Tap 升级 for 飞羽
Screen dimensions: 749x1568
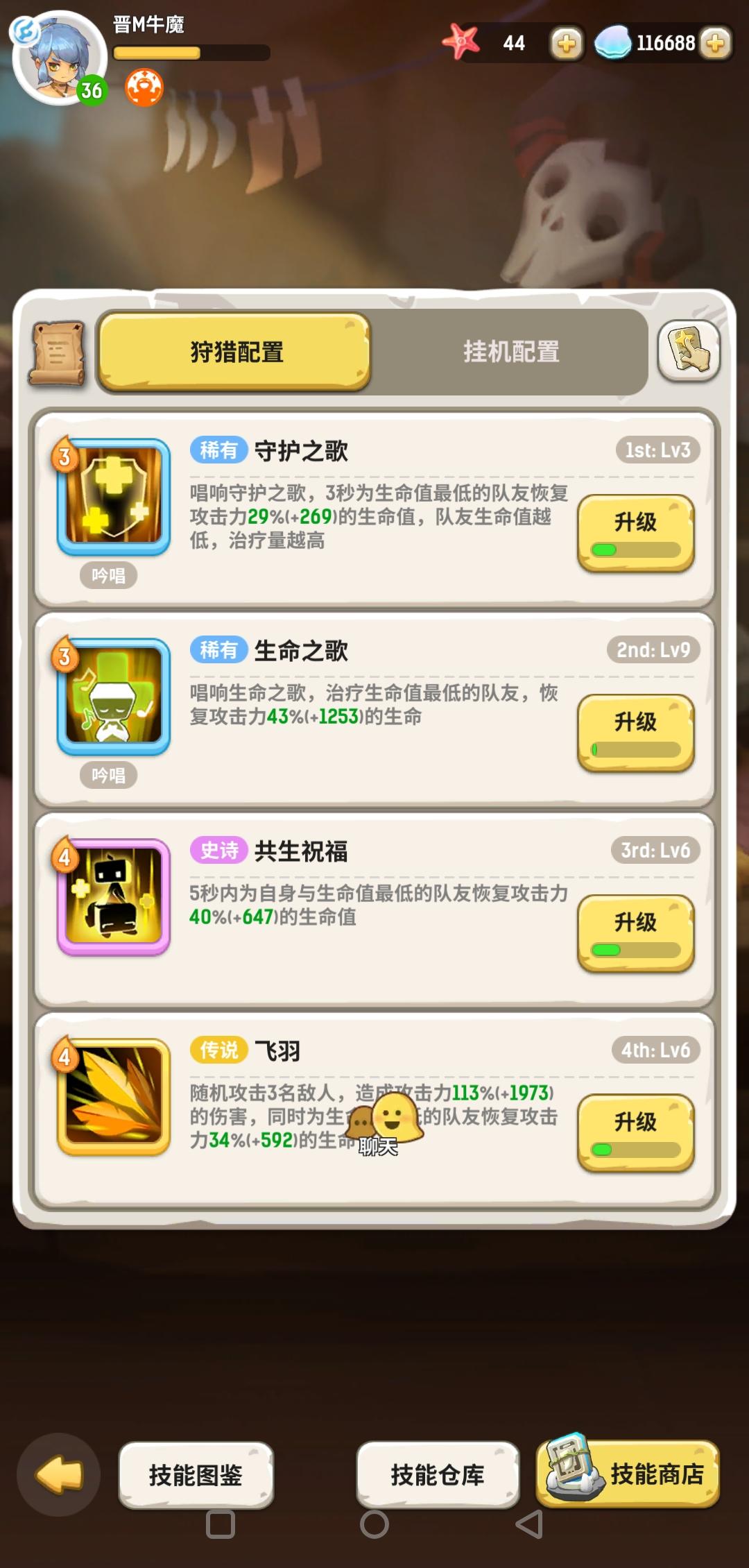(635, 1133)
